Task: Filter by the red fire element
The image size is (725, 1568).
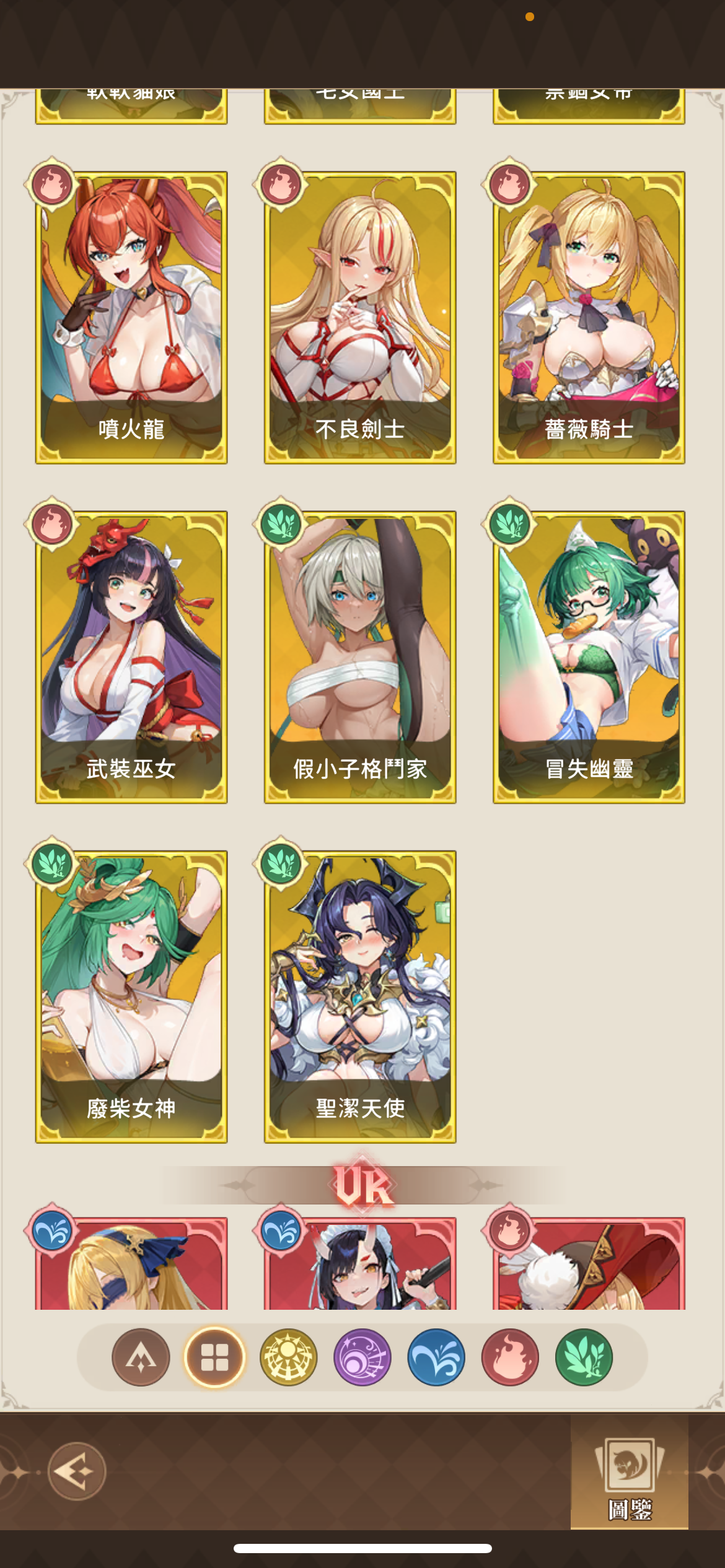Action: point(510,1357)
